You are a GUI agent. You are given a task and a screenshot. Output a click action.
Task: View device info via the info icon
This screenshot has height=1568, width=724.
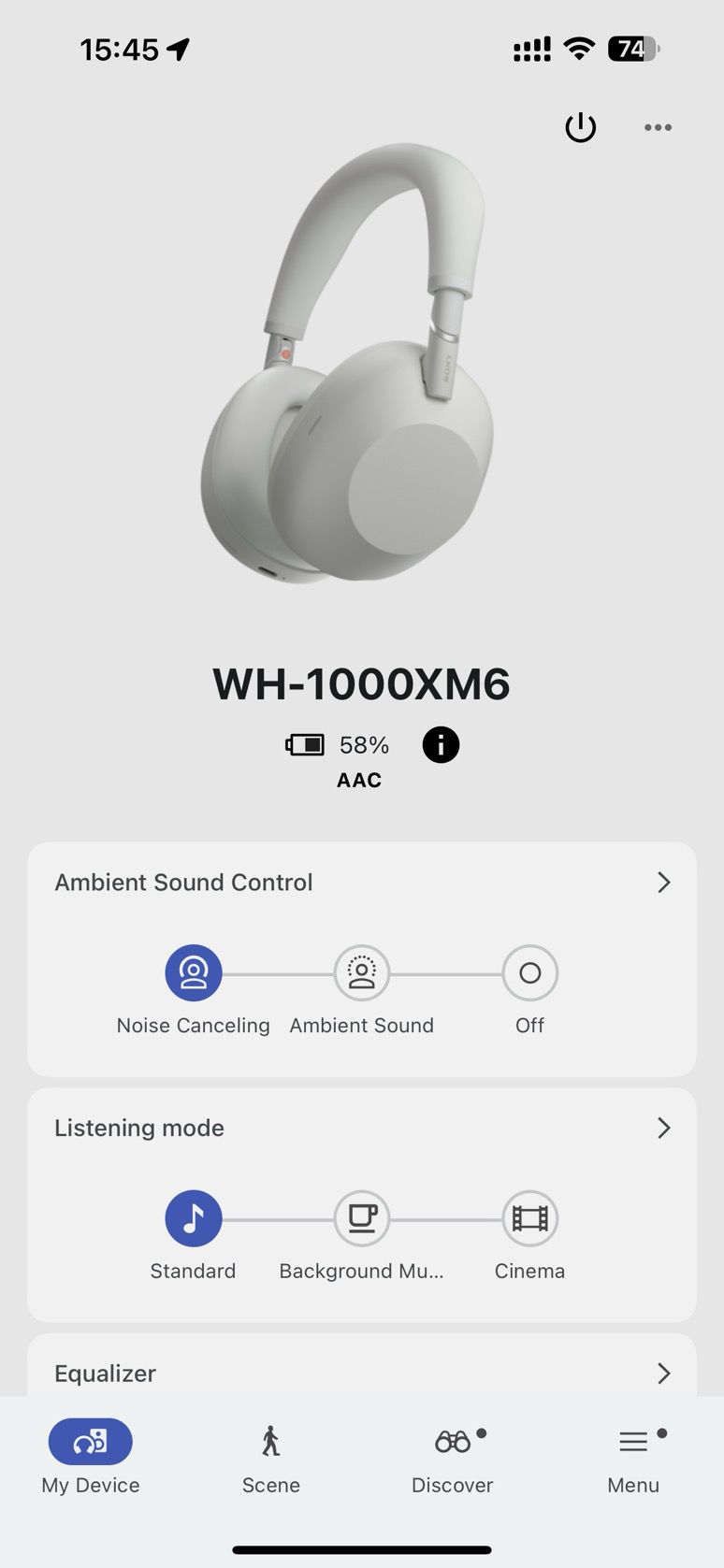coord(441,745)
